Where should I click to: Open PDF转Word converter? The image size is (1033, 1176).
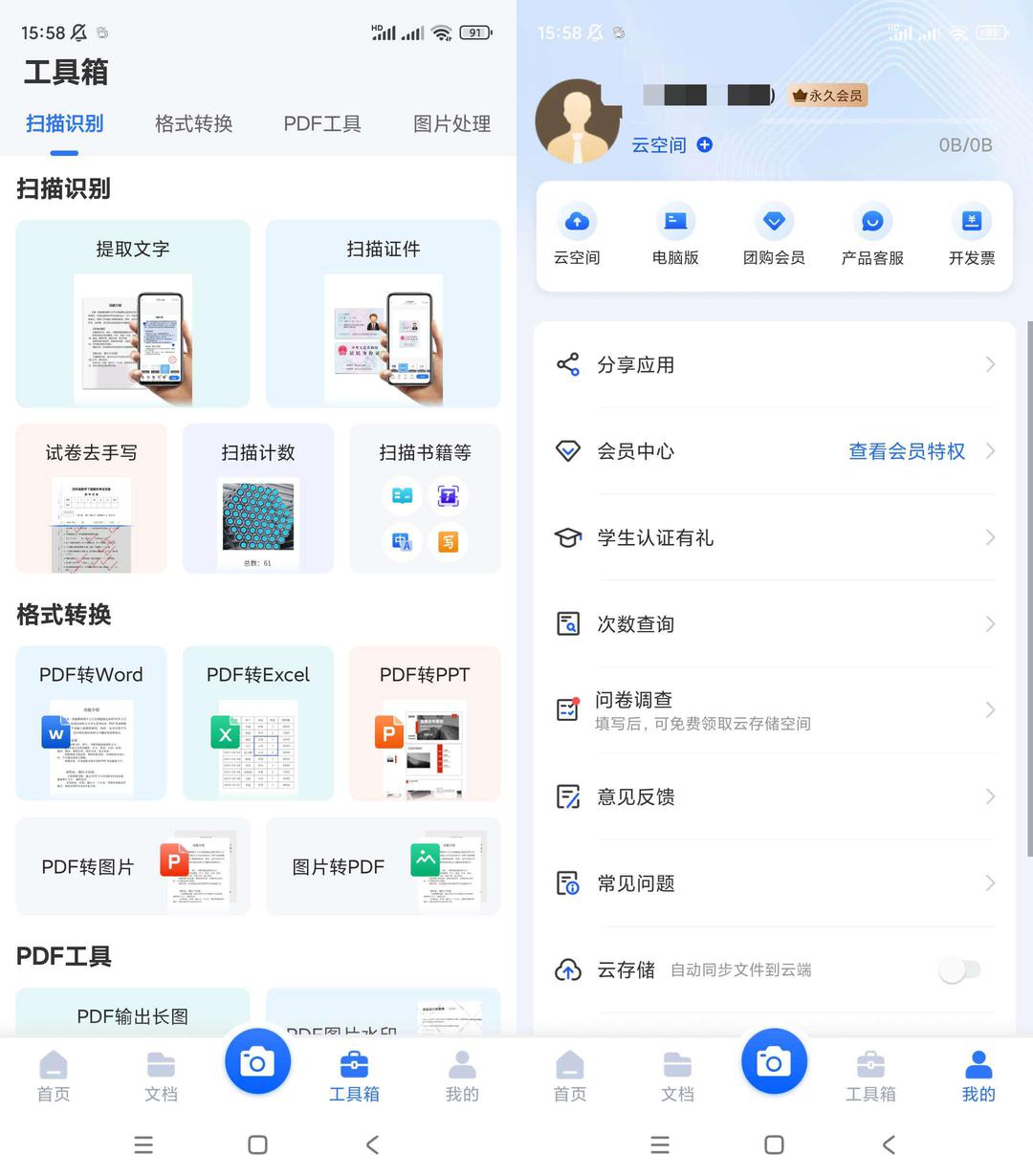click(91, 723)
